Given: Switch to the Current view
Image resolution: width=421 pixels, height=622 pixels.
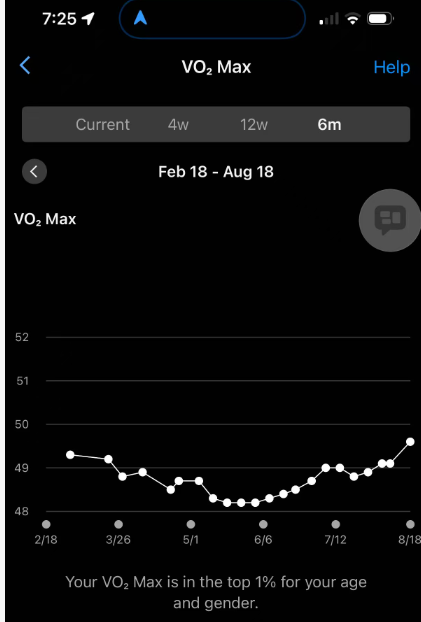Looking at the screenshot, I should pyautogui.click(x=102, y=125).
